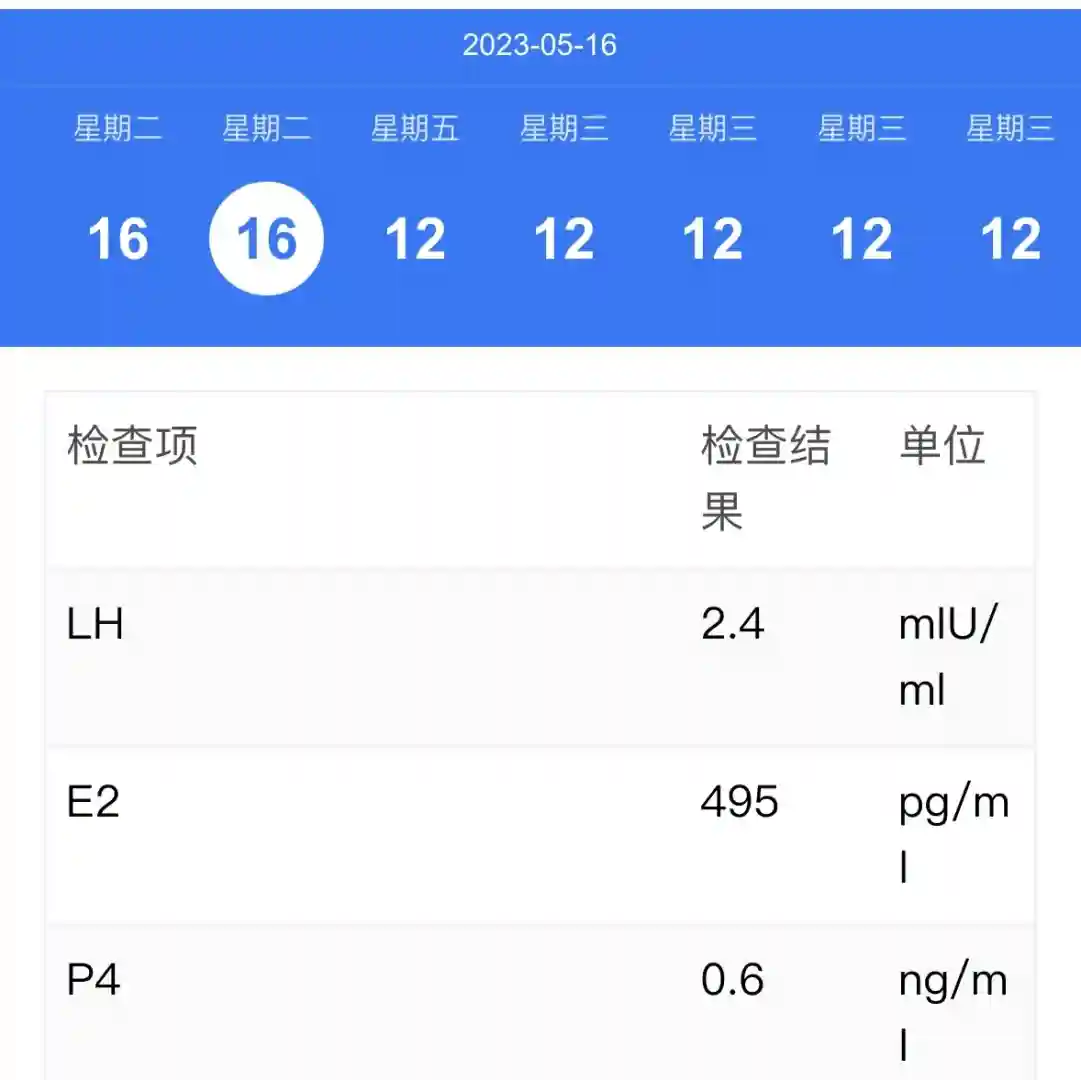Select the Friday 12 date (星期五)
The height and width of the screenshot is (1080, 1081).
pos(415,238)
